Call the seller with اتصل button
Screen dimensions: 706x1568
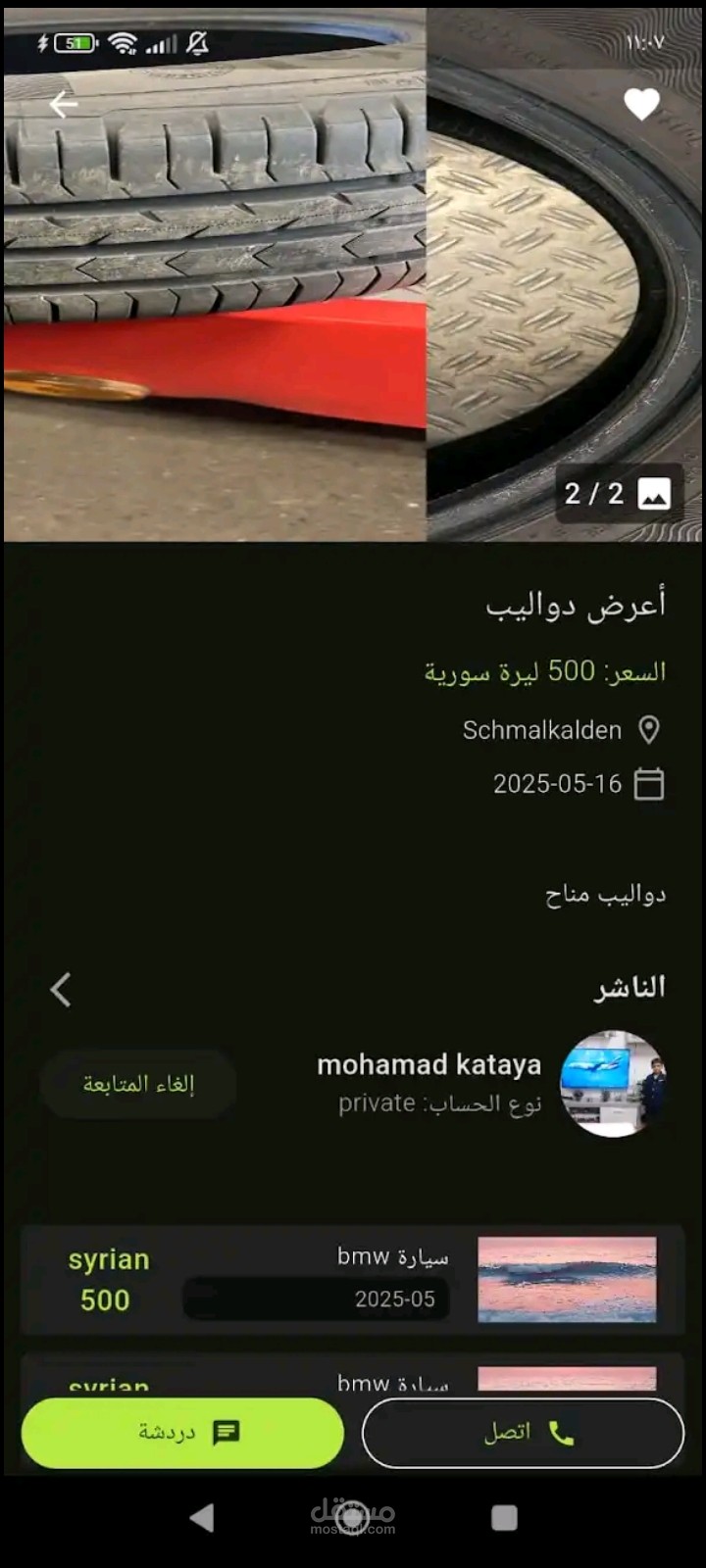coord(523,1433)
